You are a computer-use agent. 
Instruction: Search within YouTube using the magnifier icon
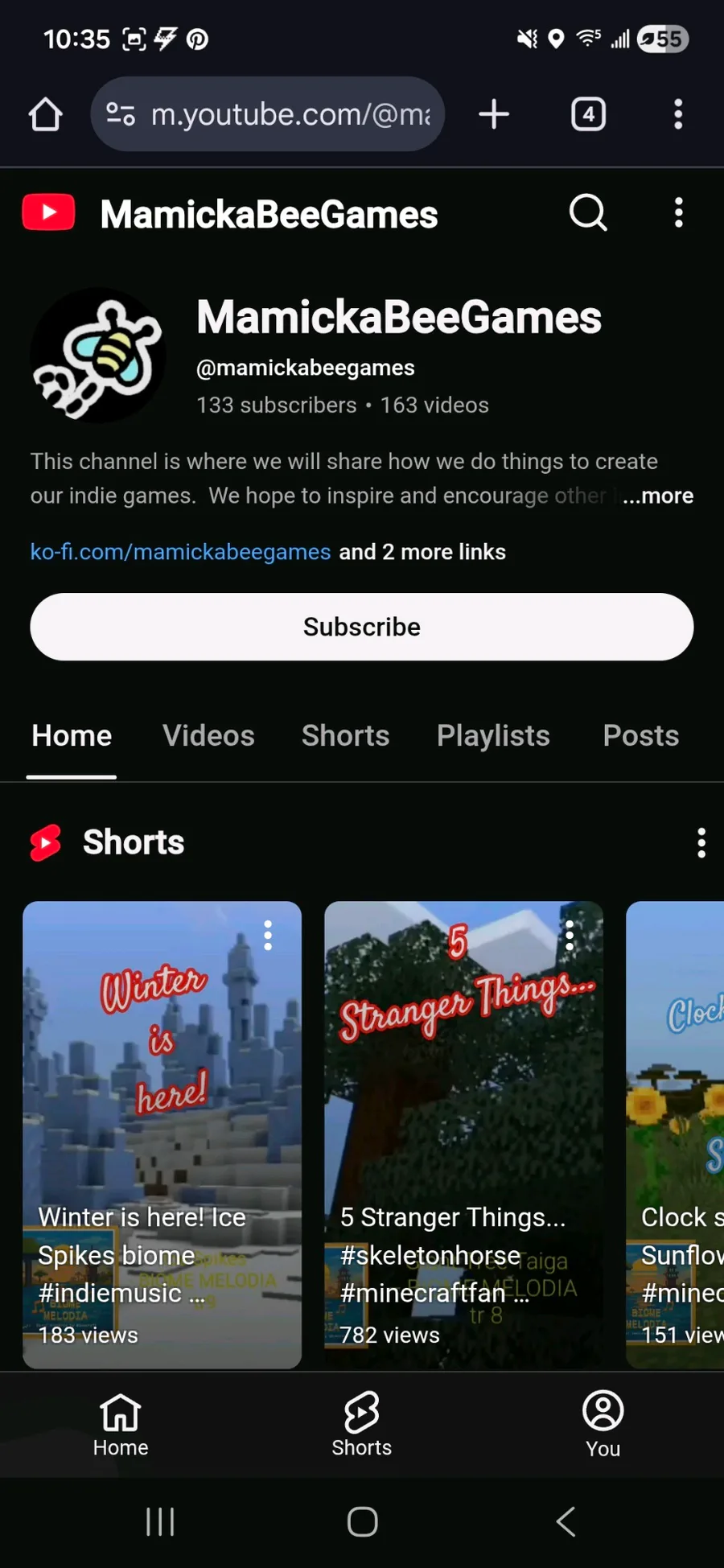coord(588,213)
